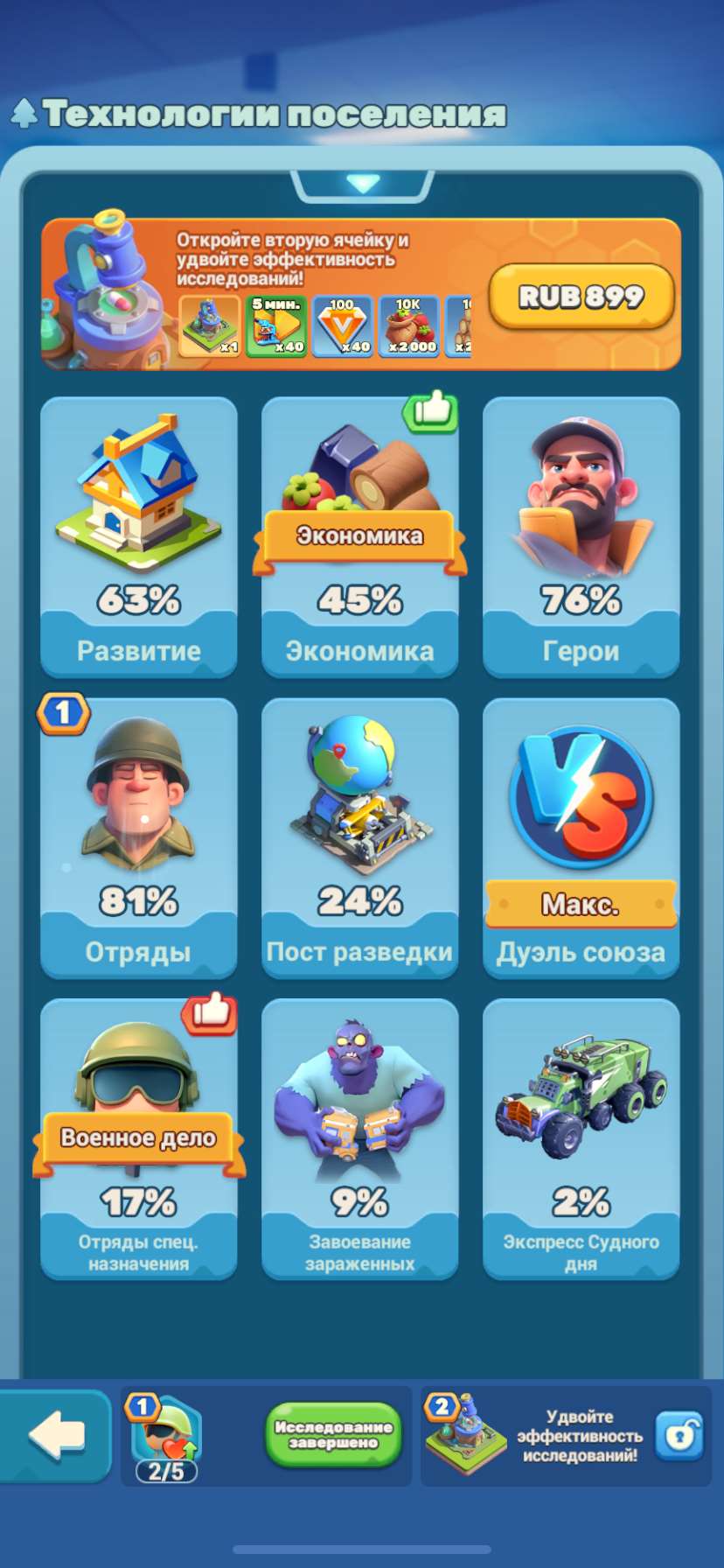Image resolution: width=724 pixels, height=1568 pixels.
Task: Click the 81% progress label on Отряды
Action: pos(137,901)
